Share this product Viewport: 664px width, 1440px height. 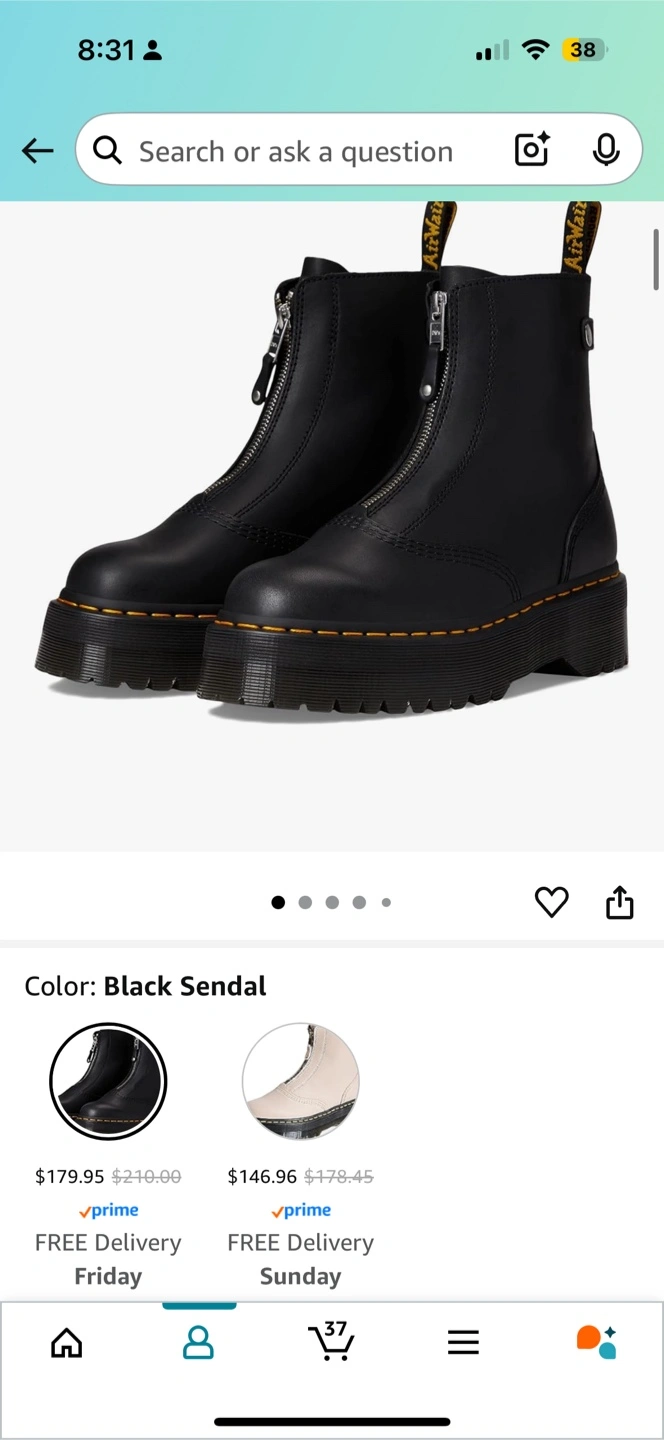620,902
